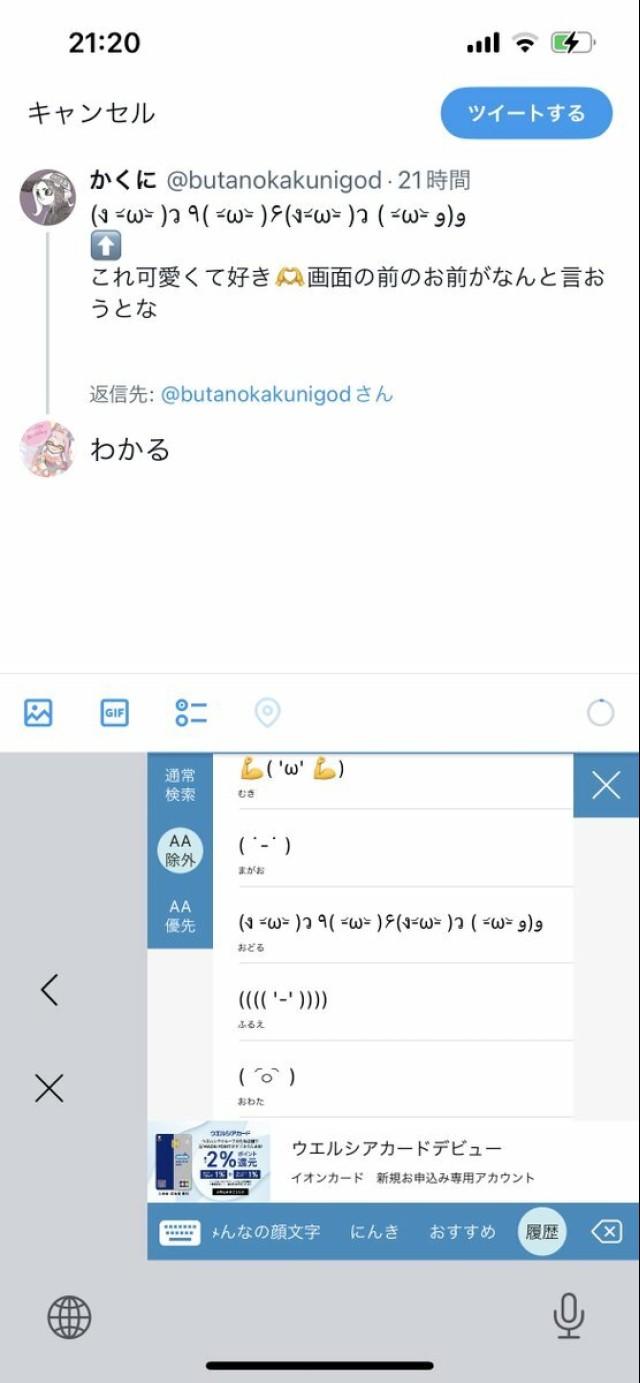Switch to the おすすめ kaomoji tab
Viewport: 640px width, 1383px height.
pyautogui.click(x=462, y=1232)
